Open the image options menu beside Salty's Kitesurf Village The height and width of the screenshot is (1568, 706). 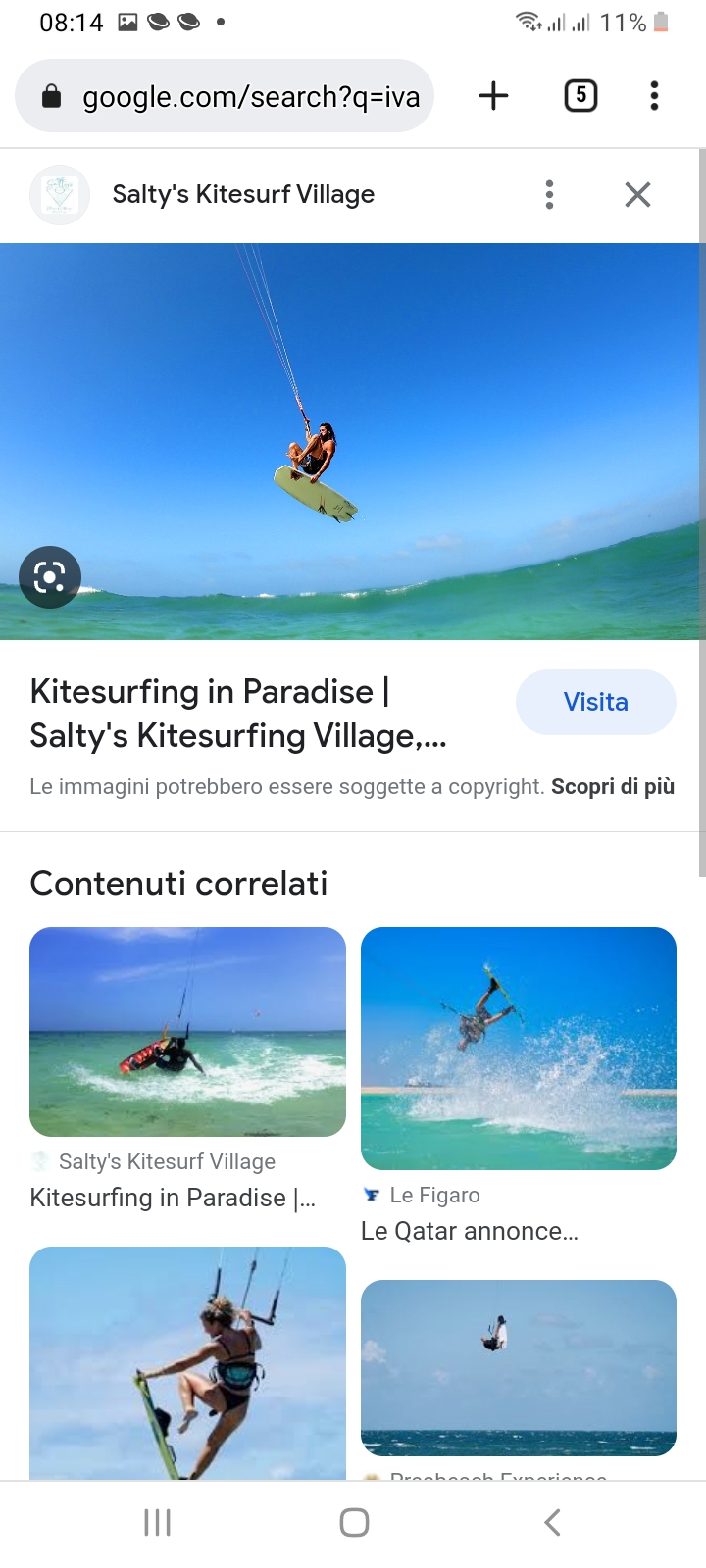(549, 194)
